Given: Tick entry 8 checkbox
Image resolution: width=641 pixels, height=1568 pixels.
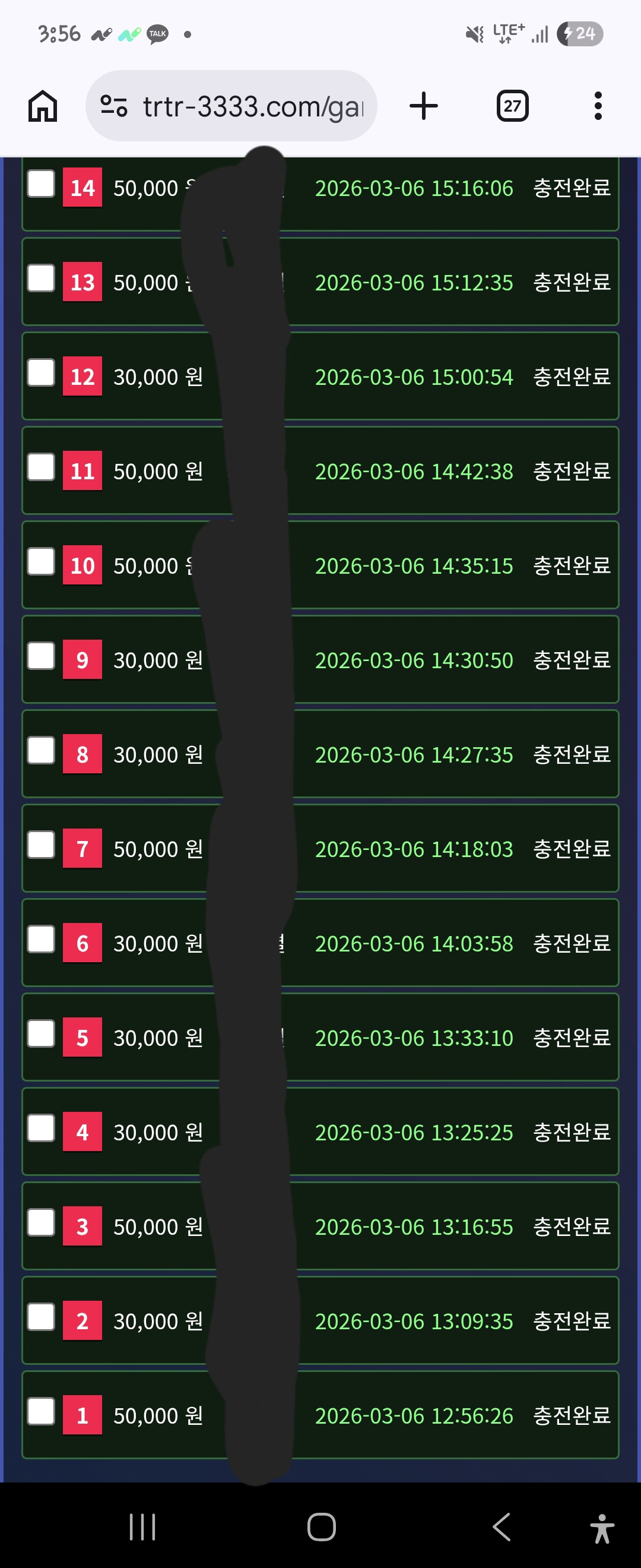Looking at the screenshot, I should point(42,750).
